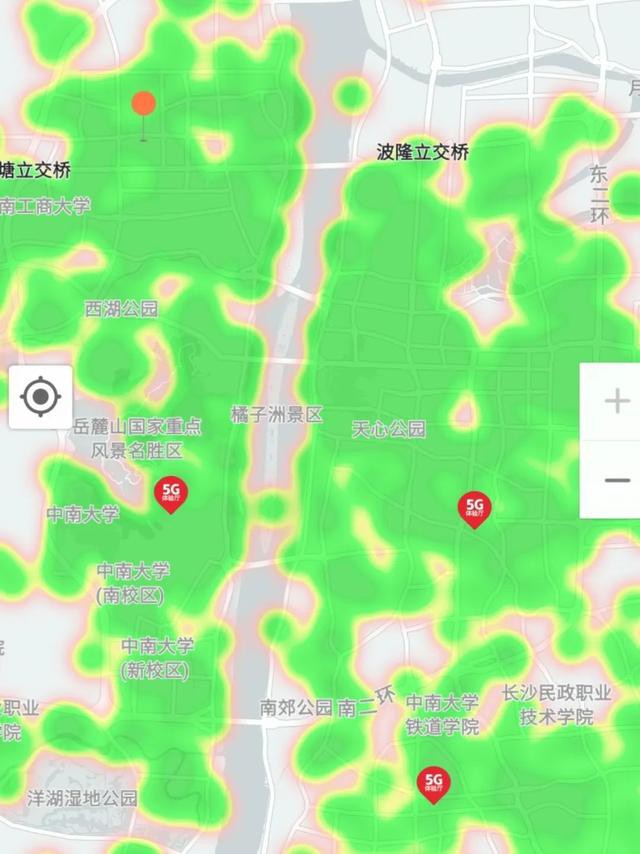Open the 5G marker below 天心公园
The width and height of the screenshot is (640, 854).
click(x=475, y=508)
